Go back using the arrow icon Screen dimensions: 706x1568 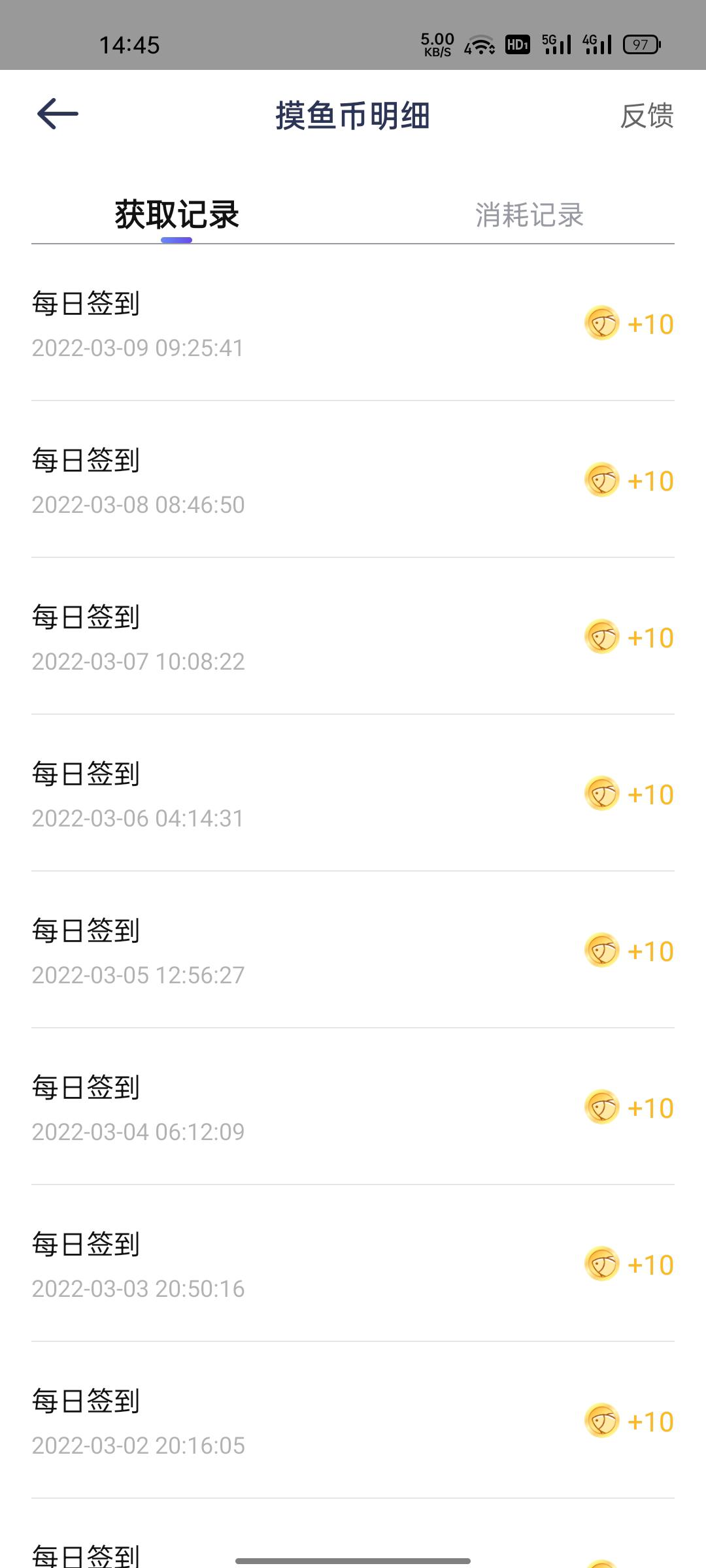click(58, 114)
